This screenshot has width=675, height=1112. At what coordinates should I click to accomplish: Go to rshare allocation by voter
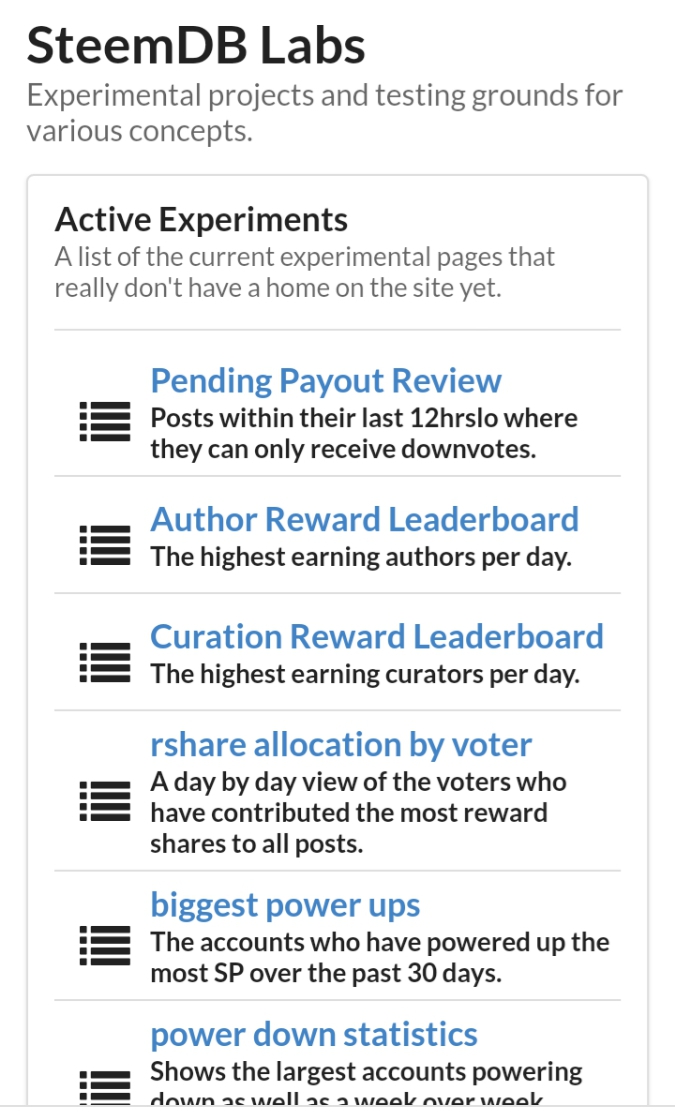pos(340,745)
